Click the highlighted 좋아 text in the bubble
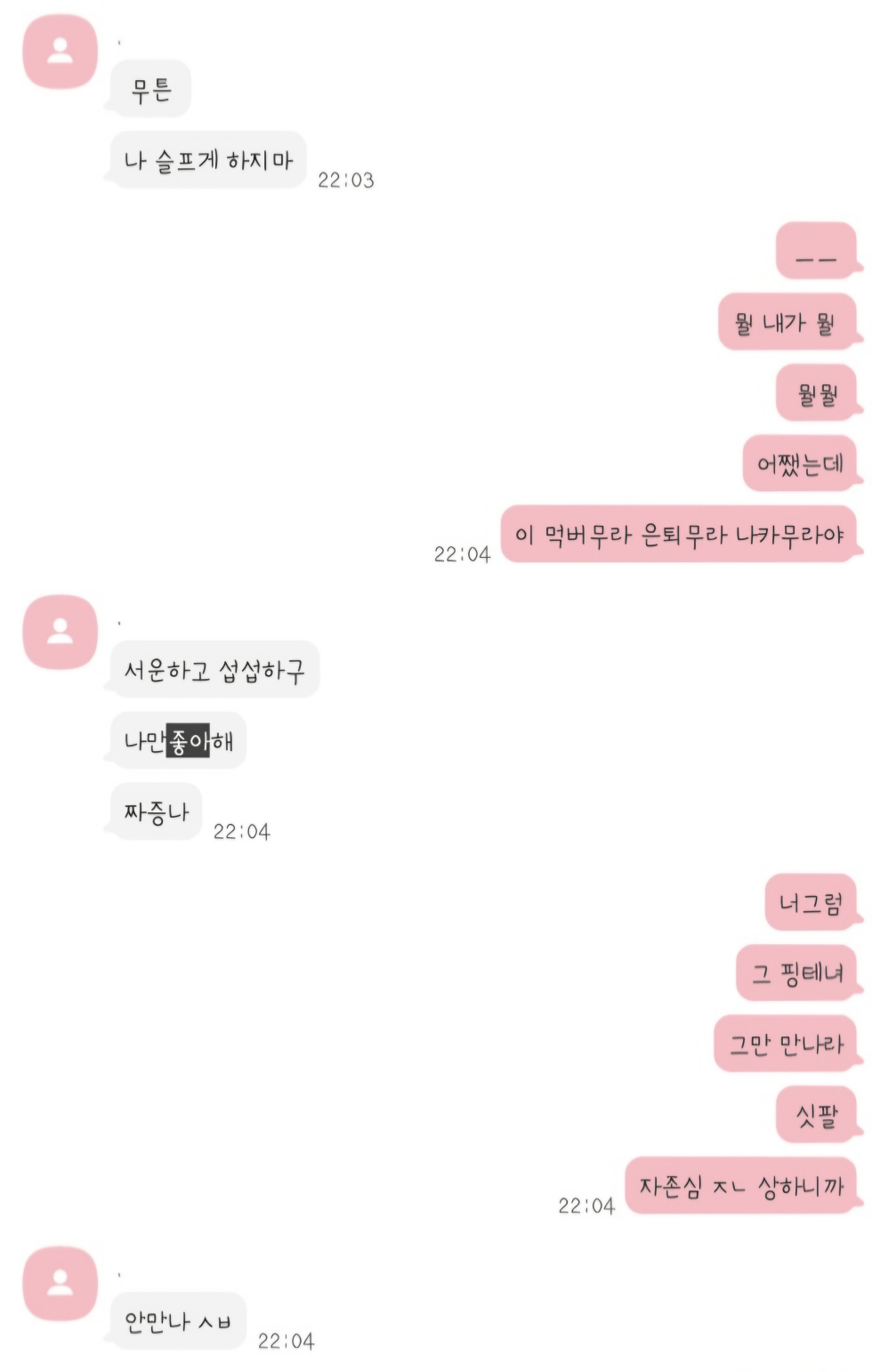This screenshot has height=1372, width=872. pyautogui.click(x=188, y=740)
